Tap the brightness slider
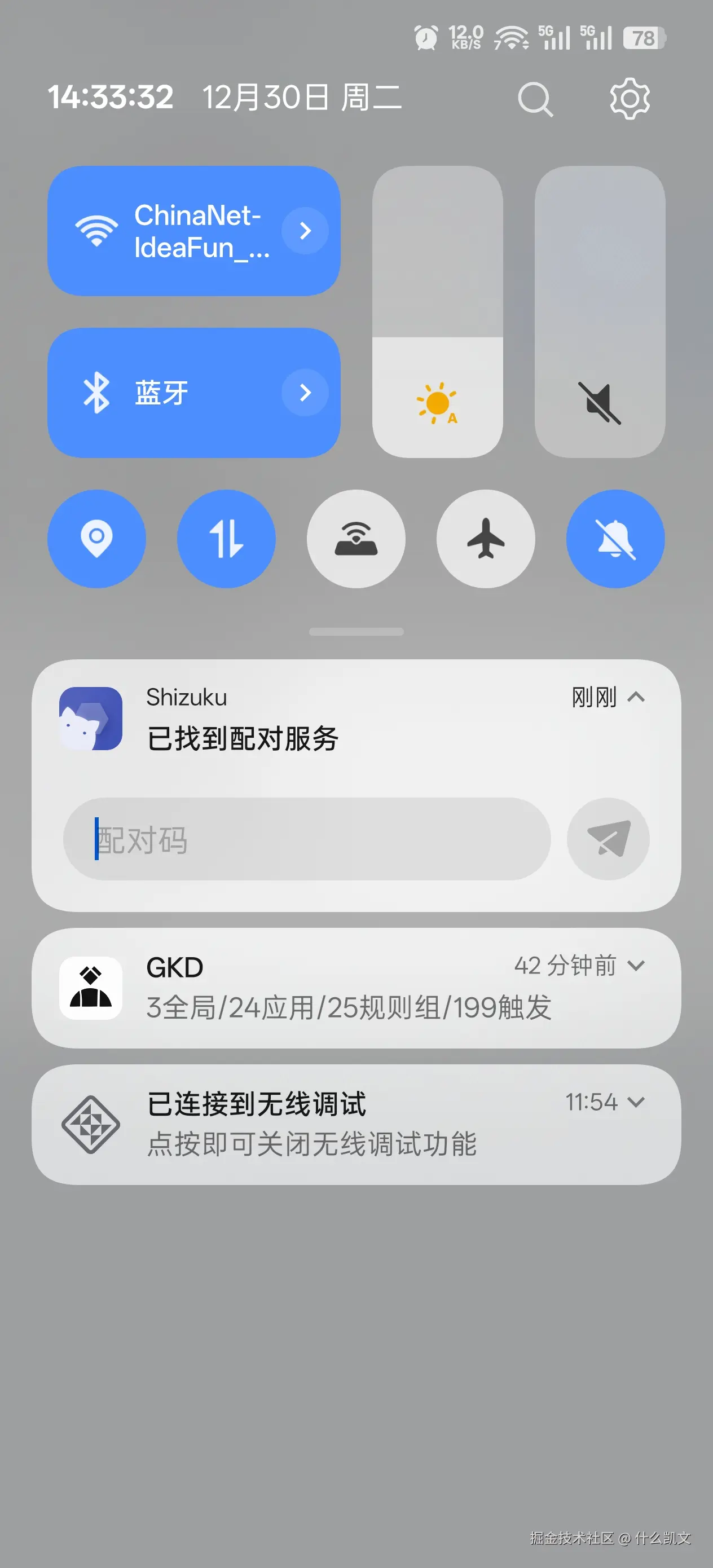The width and height of the screenshot is (713, 1568). tap(437, 312)
